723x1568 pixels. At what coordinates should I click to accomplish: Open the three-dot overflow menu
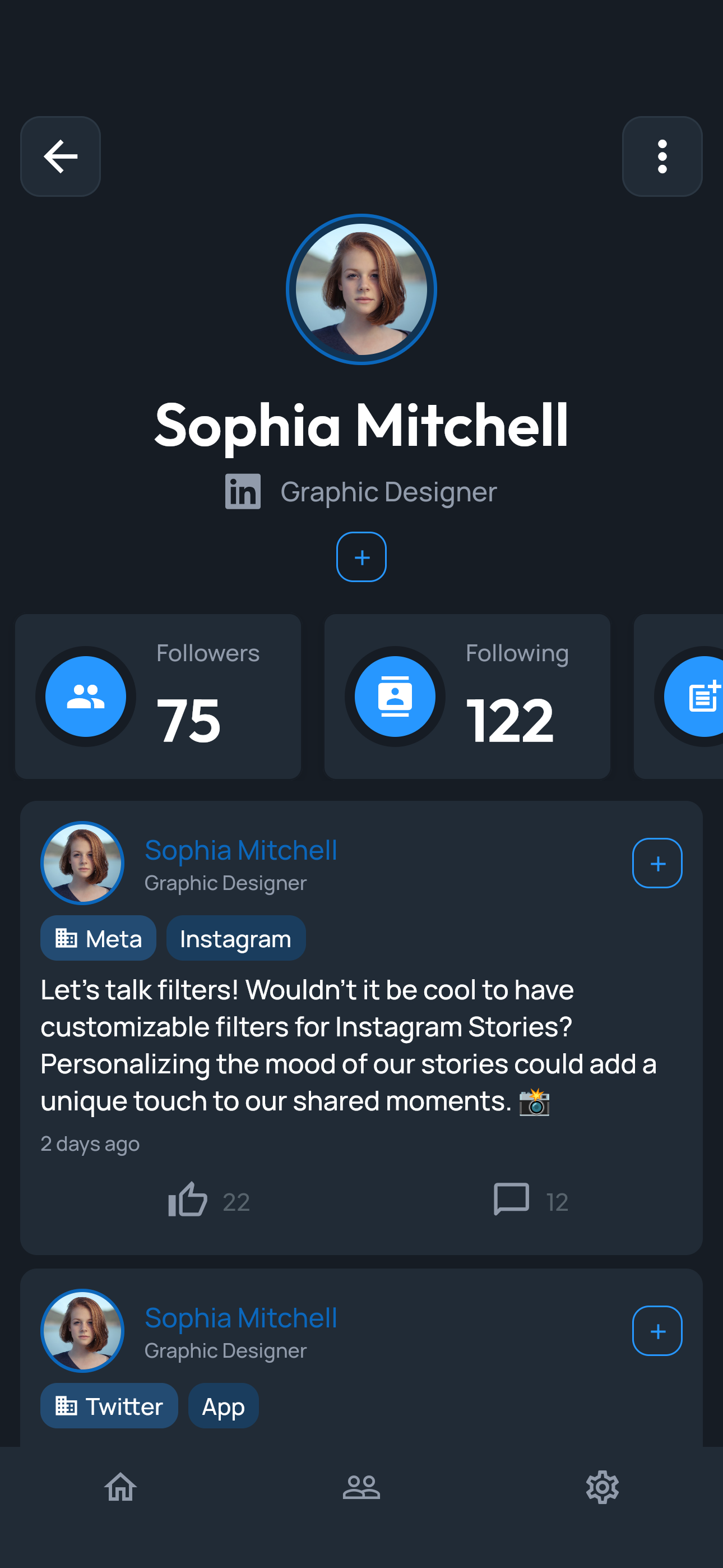[662, 156]
